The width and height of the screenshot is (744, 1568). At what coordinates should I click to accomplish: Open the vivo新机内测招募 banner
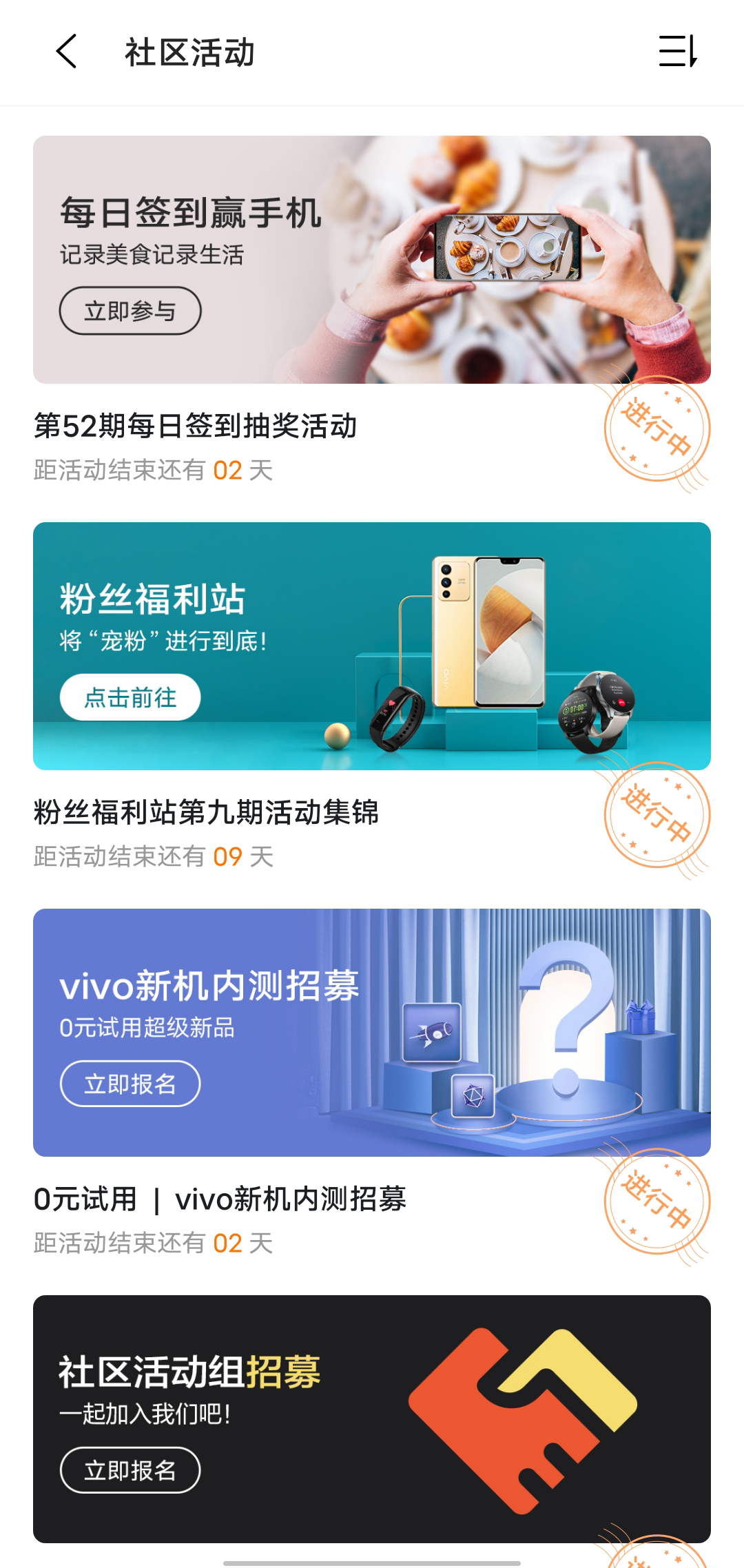click(372, 1033)
